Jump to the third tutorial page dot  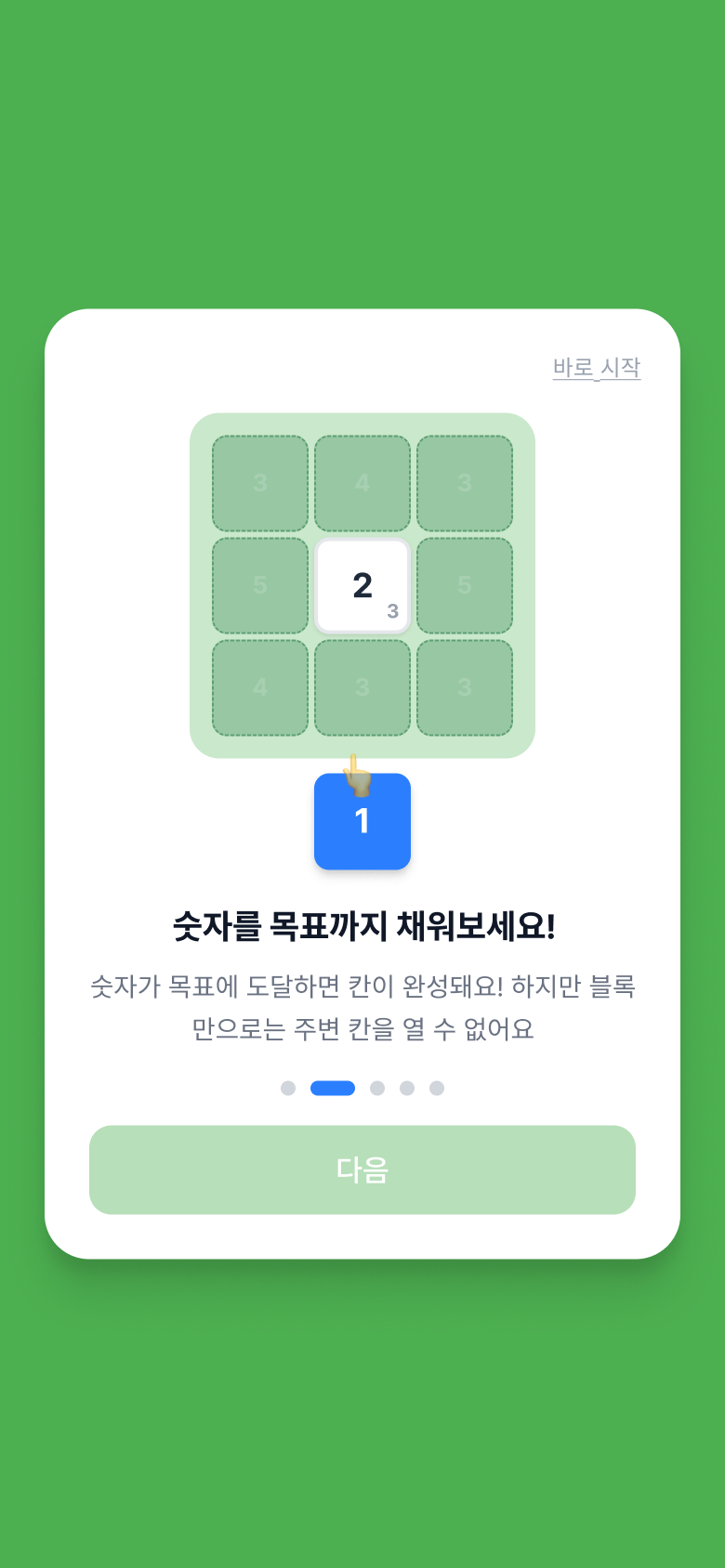(x=376, y=1088)
